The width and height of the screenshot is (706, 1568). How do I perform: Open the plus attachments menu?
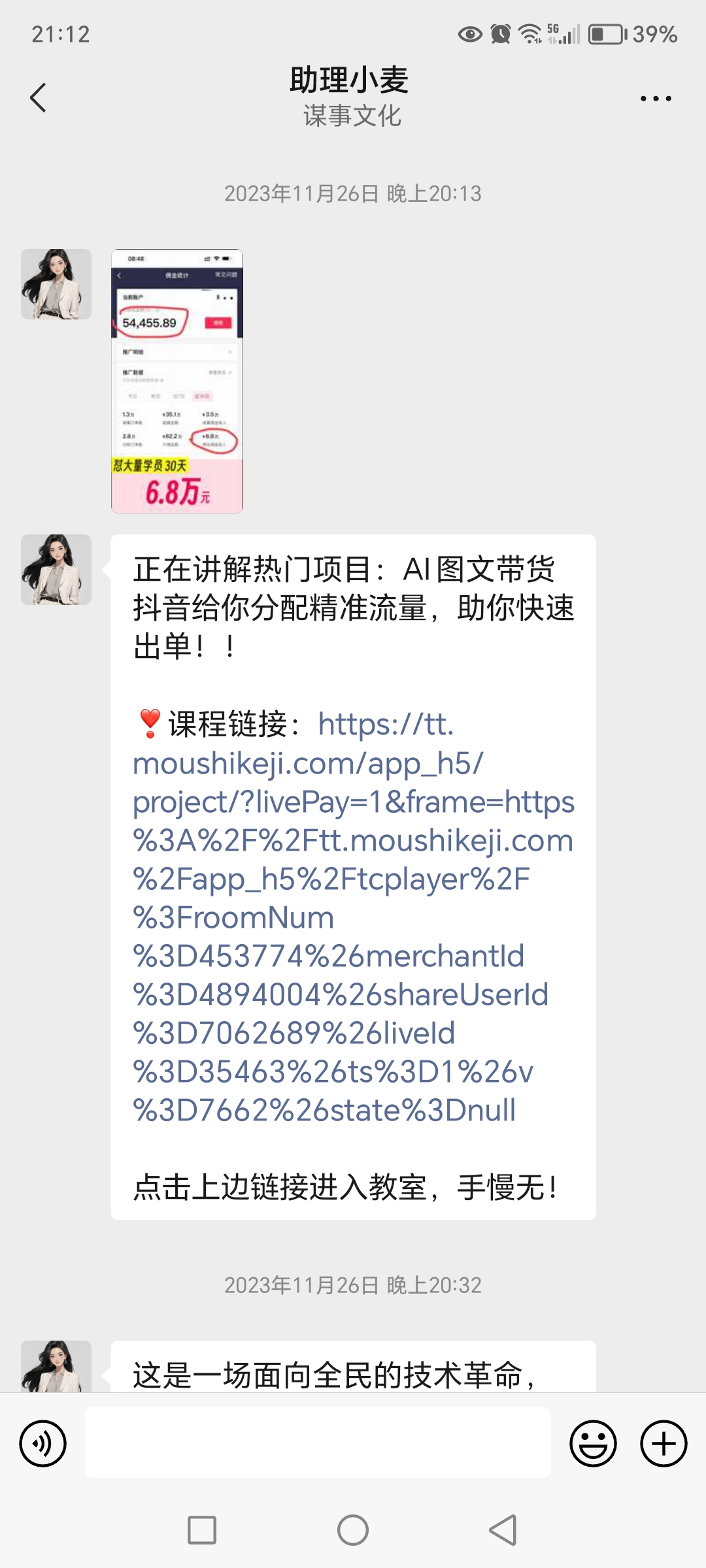(663, 1443)
